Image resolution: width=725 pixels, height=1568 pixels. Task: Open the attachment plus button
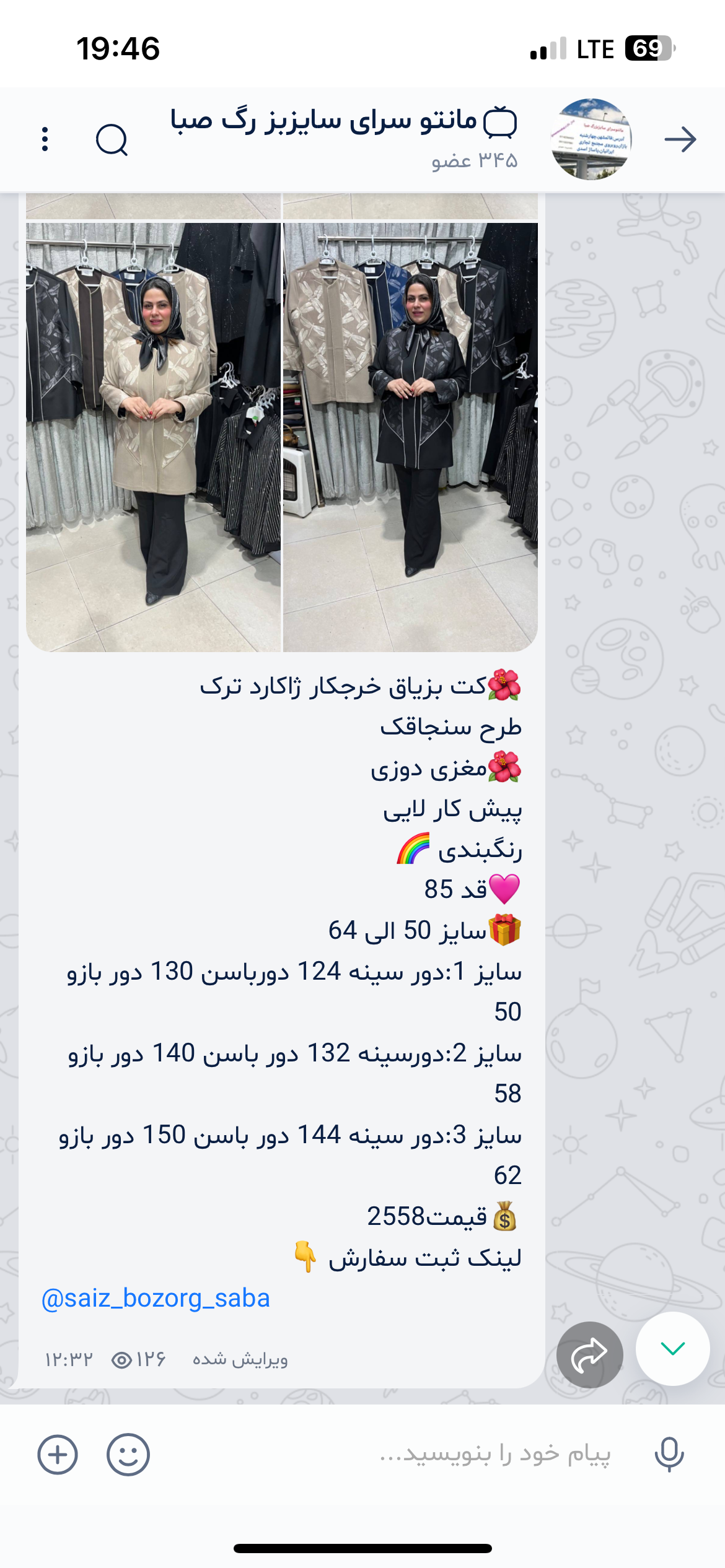[58, 1455]
